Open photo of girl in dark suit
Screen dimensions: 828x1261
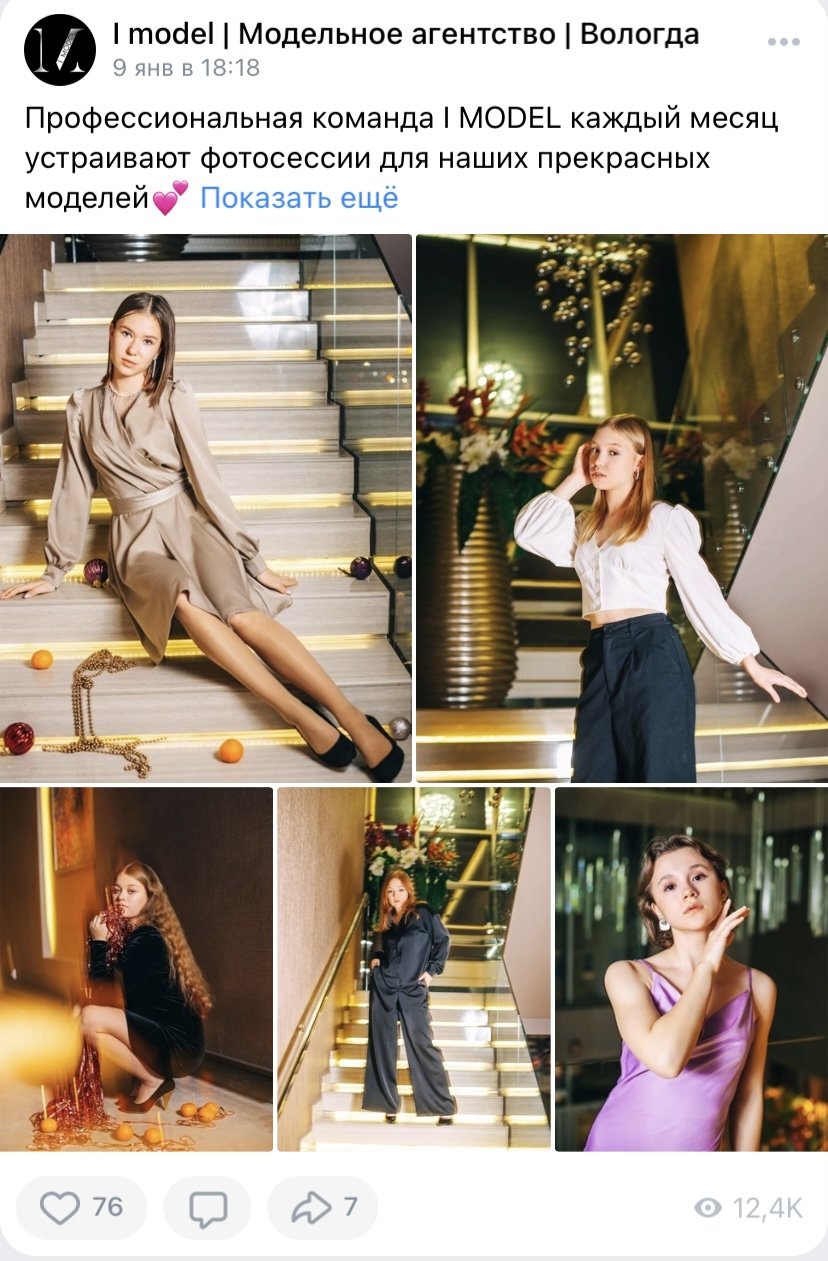pyautogui.click(x=413, y=969)
